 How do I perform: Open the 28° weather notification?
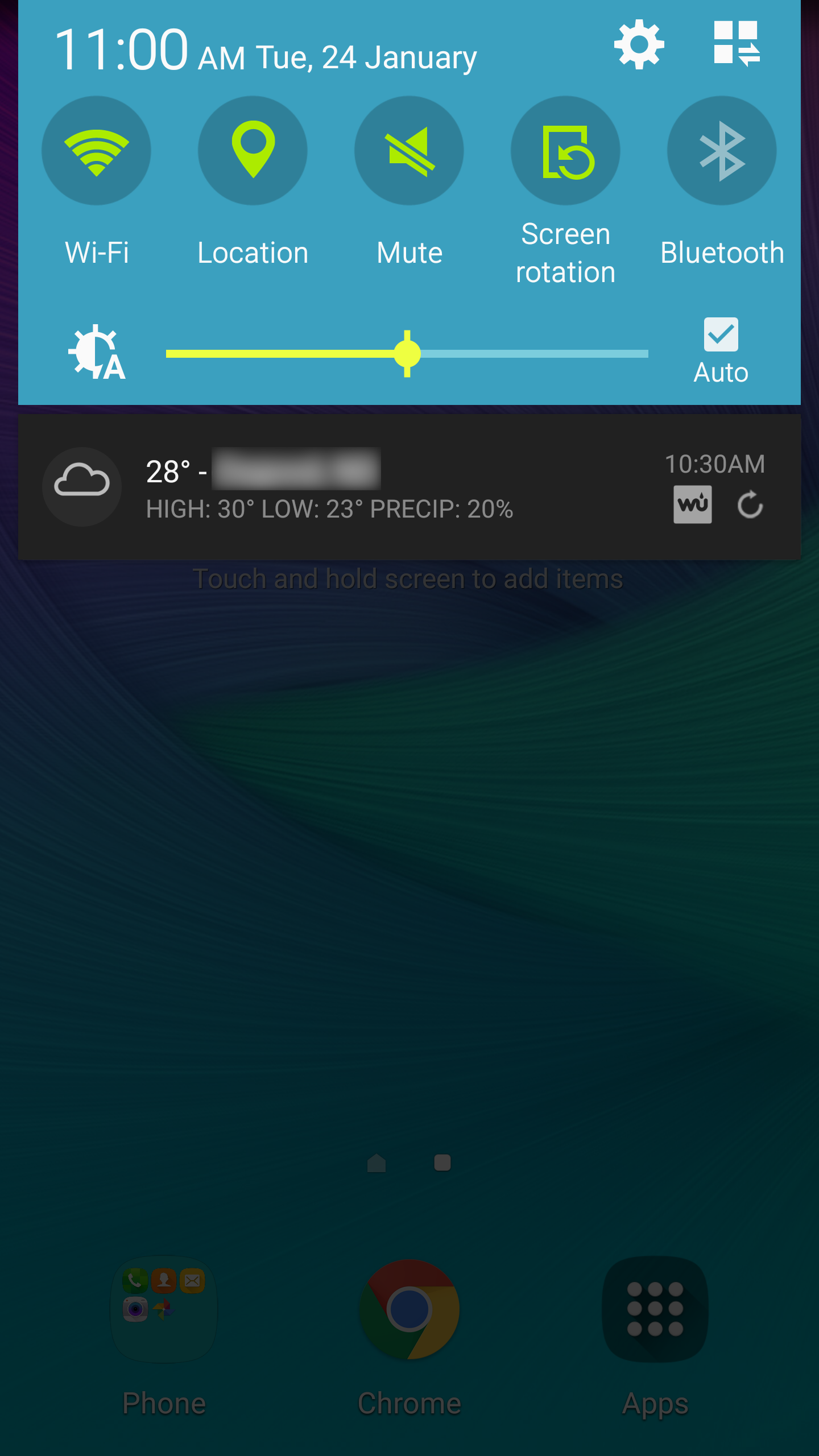coord(341,487)
